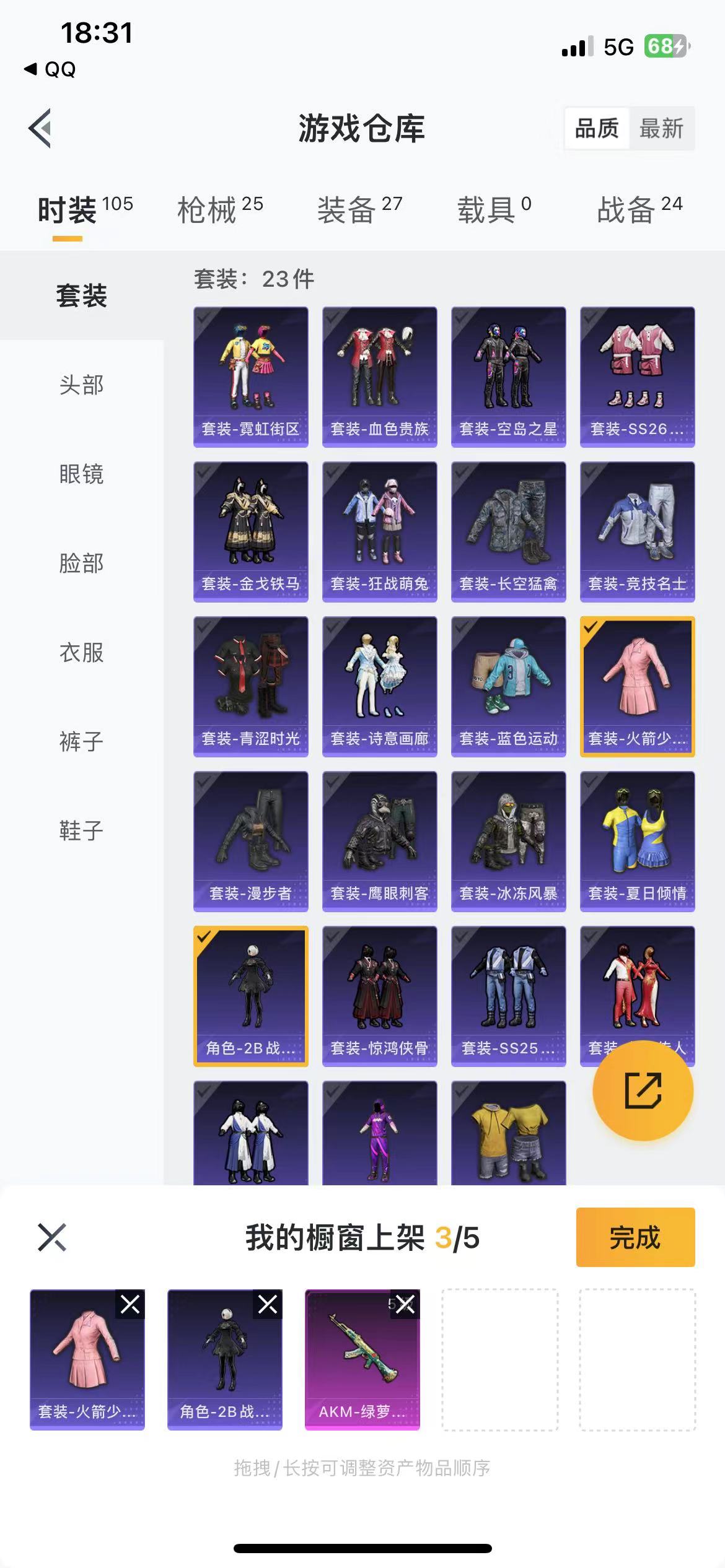Remove AKM-绿萝 from the showcase
725x1568 pixels.
pyautogui.click(x=405, y=1304)
